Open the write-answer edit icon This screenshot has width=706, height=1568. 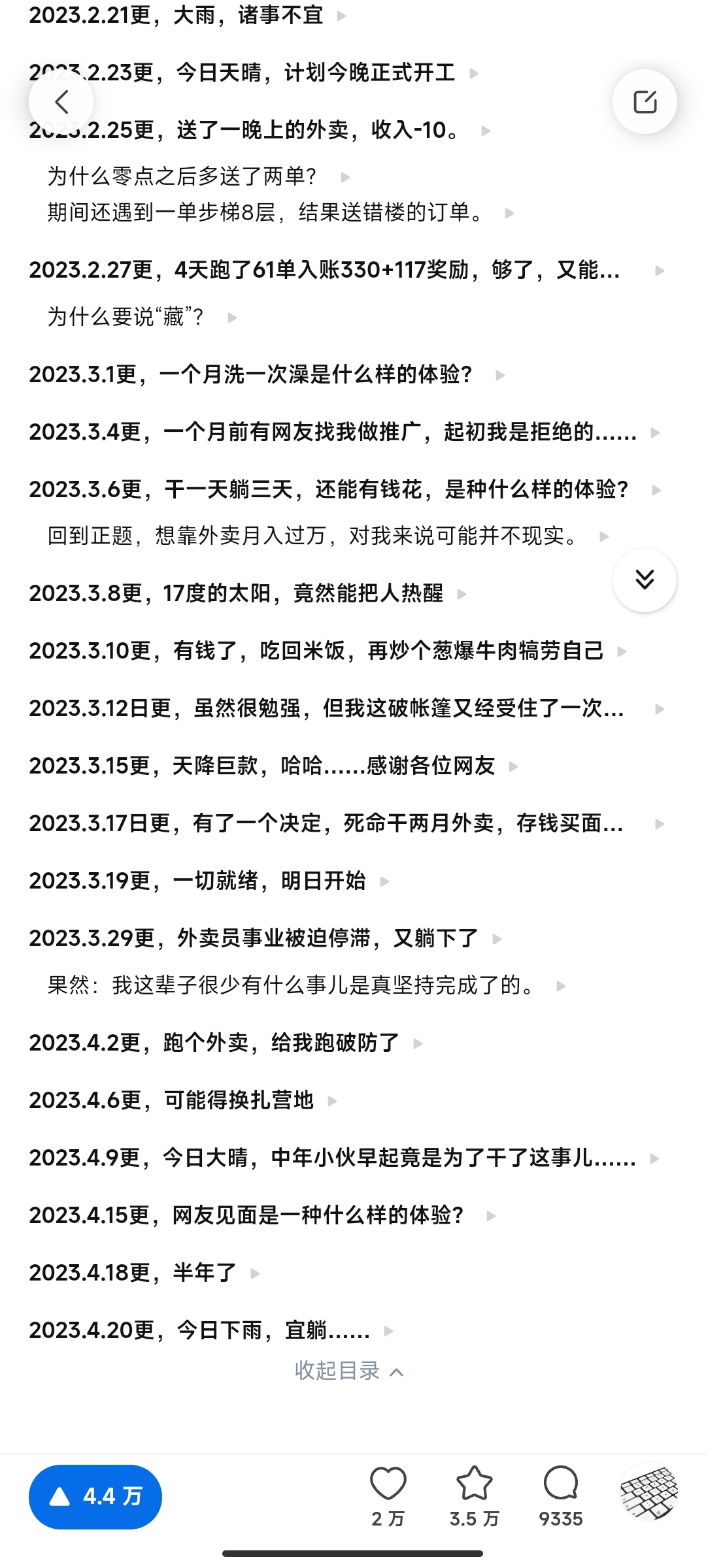pos(645,102)
